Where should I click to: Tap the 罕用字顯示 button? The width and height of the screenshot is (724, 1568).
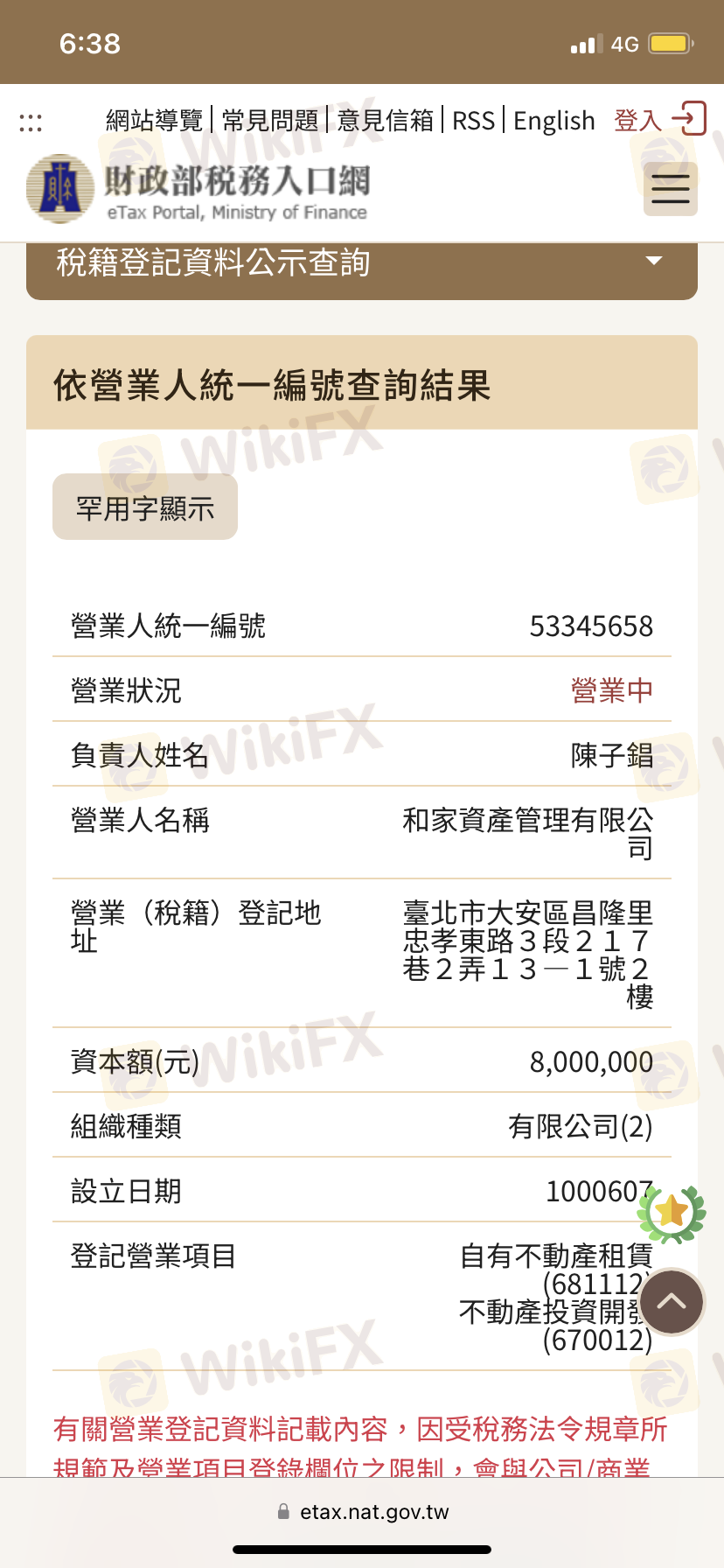tap(145, 507)
